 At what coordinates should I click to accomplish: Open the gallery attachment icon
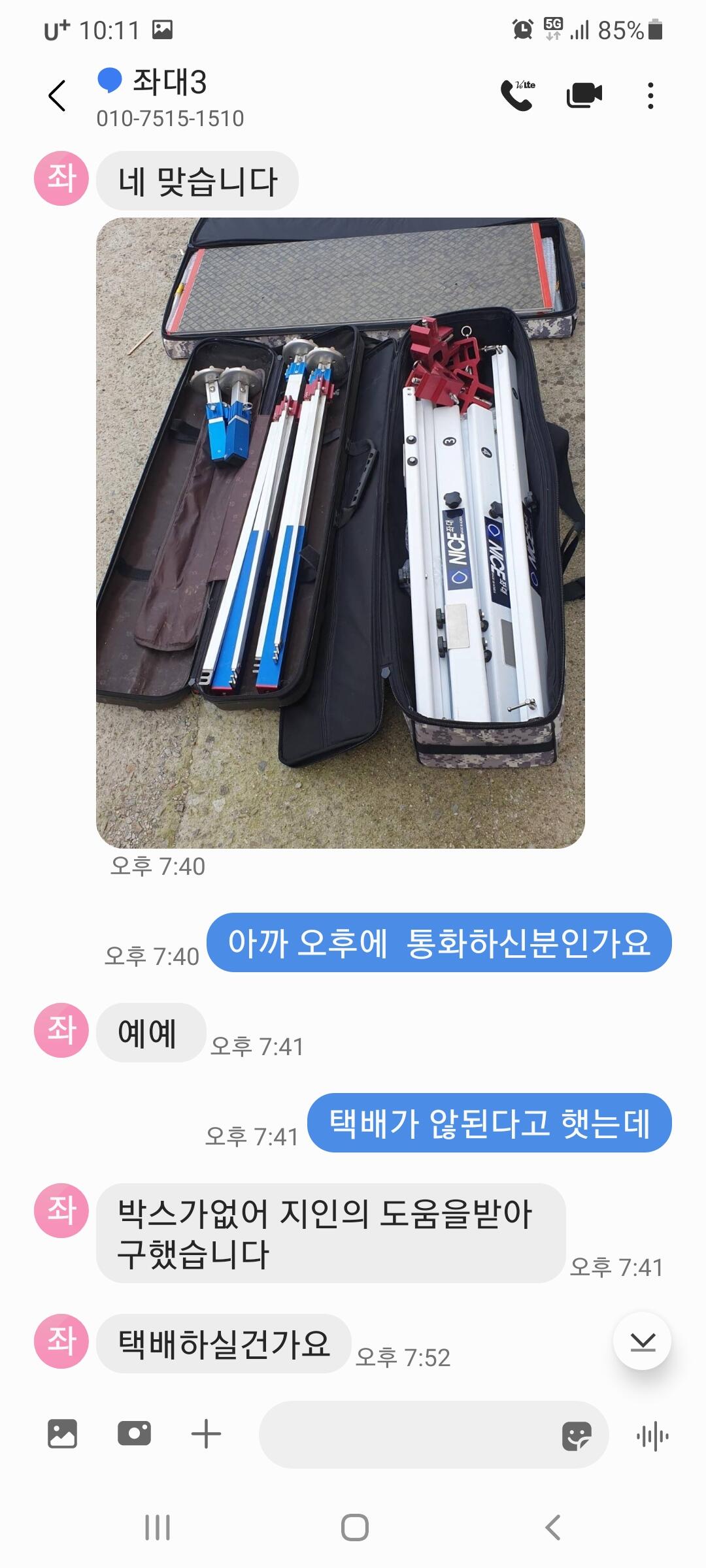[63, 1434]
